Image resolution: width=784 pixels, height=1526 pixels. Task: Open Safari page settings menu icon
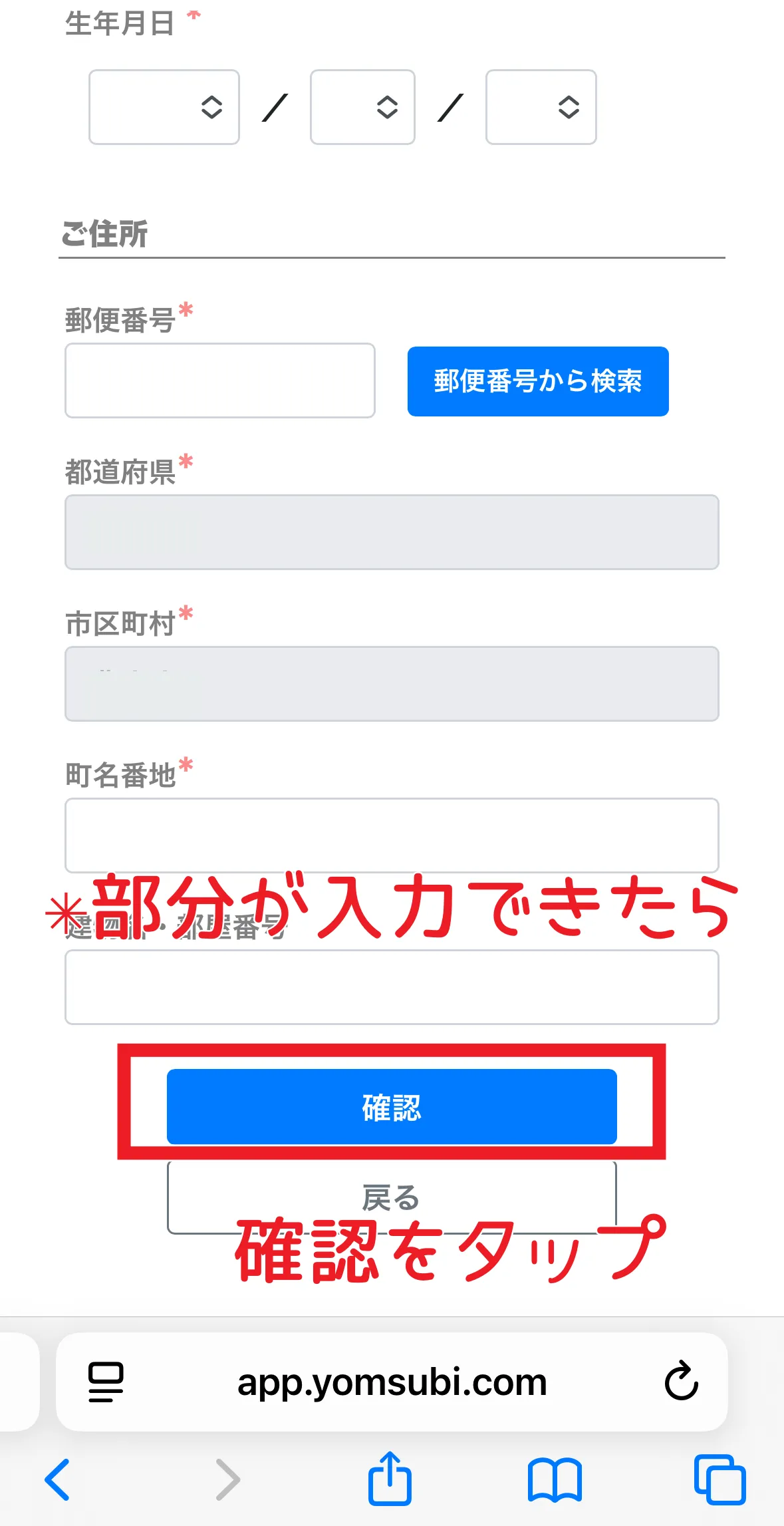(106, 1382)
